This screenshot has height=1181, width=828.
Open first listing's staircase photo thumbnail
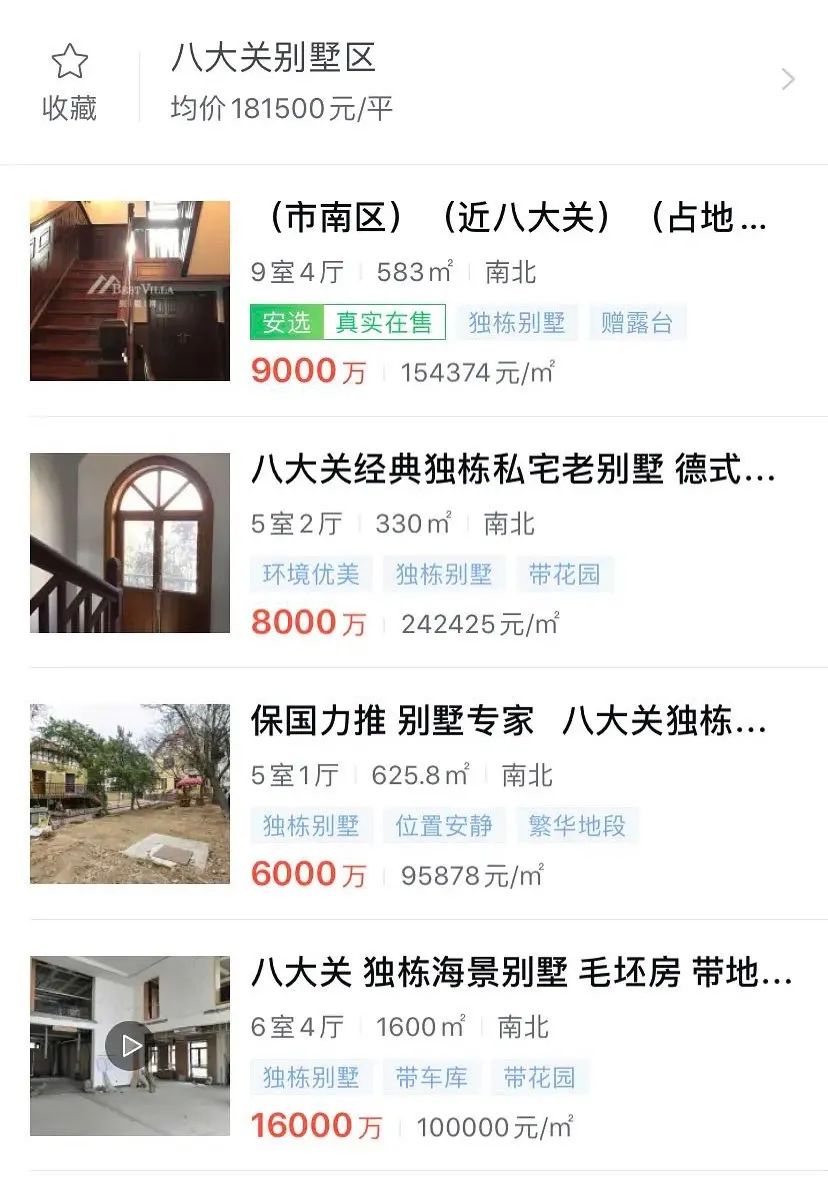[x=128, y=289]
